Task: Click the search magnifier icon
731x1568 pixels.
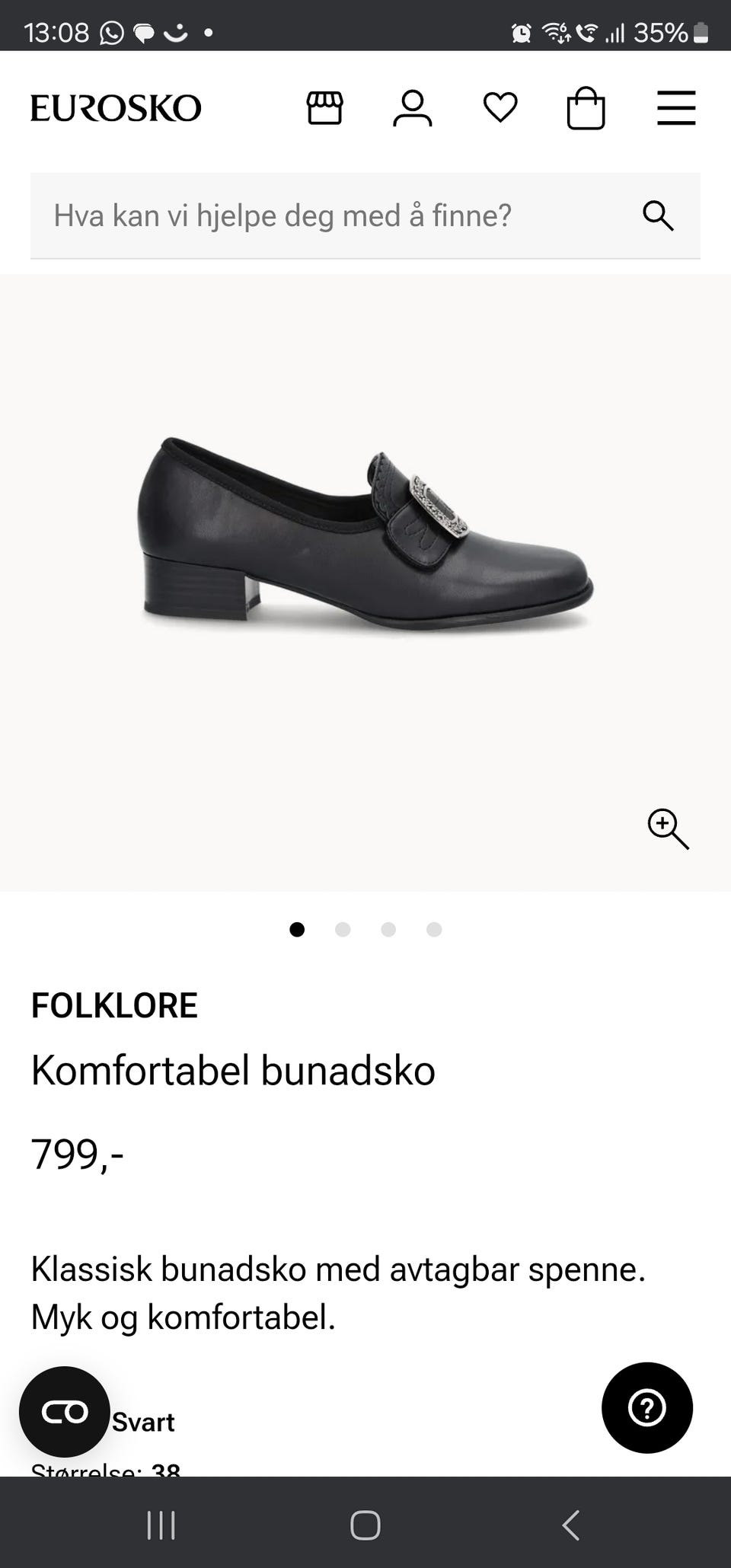Action: [x=658, y=216]
